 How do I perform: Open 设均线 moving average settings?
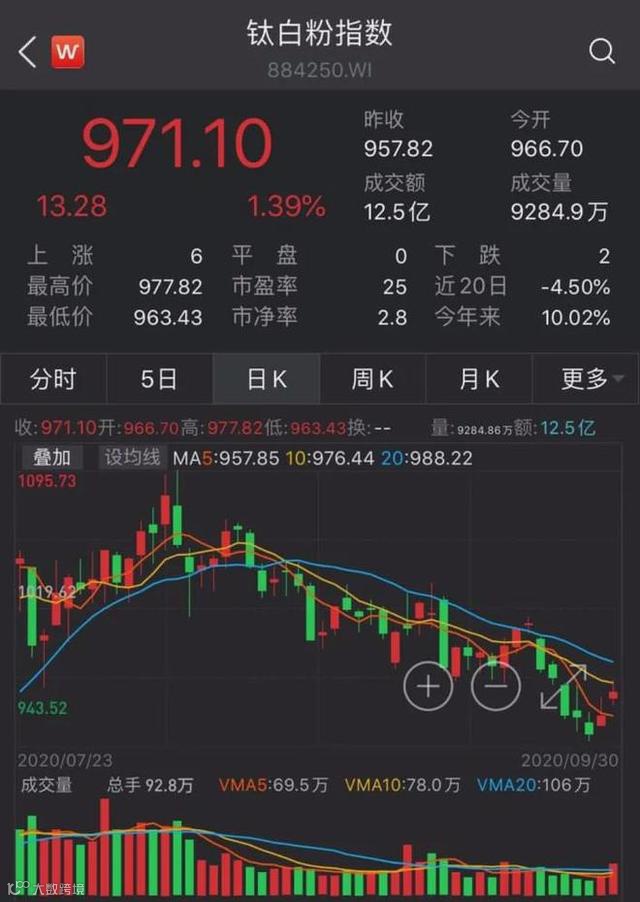point(133,458)
